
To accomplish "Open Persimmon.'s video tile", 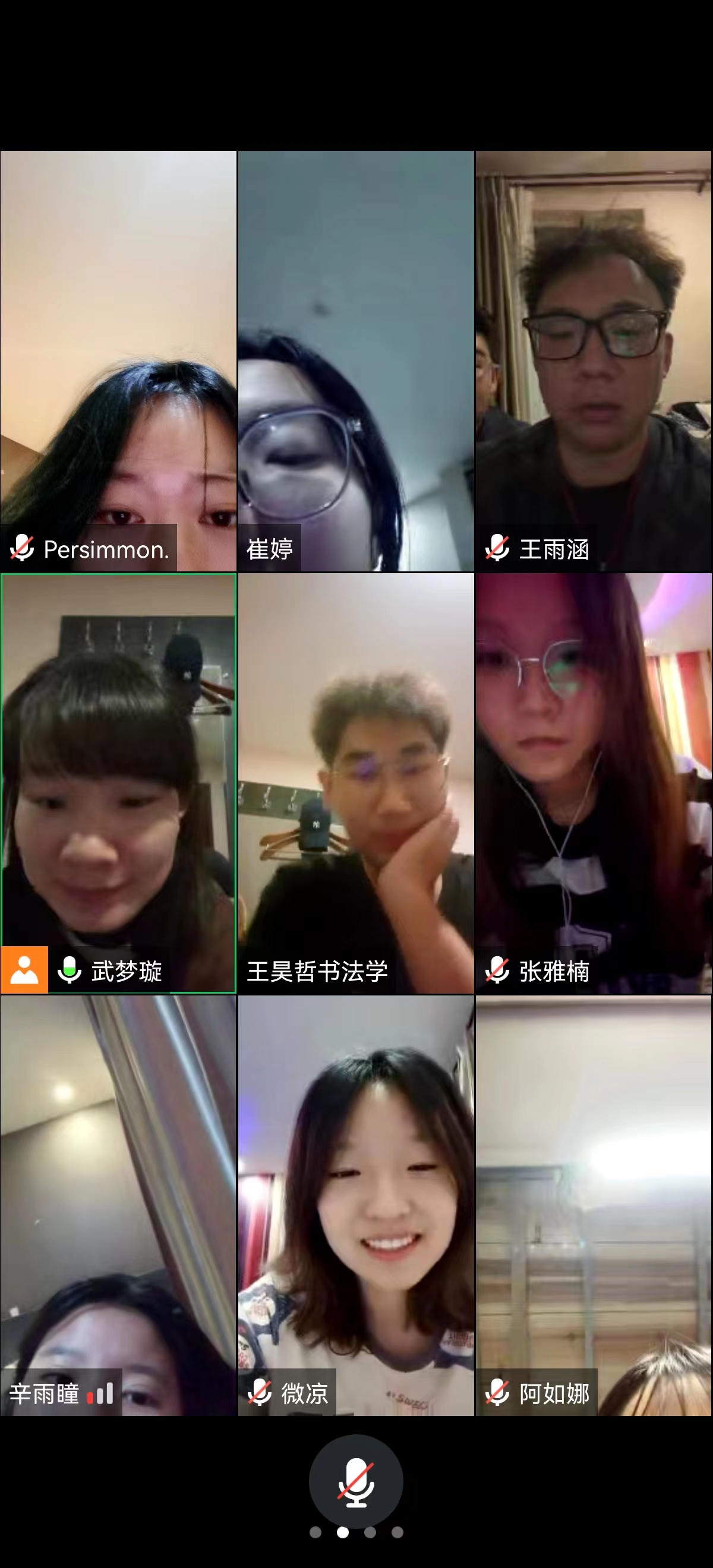I will [x=118, y=361].
